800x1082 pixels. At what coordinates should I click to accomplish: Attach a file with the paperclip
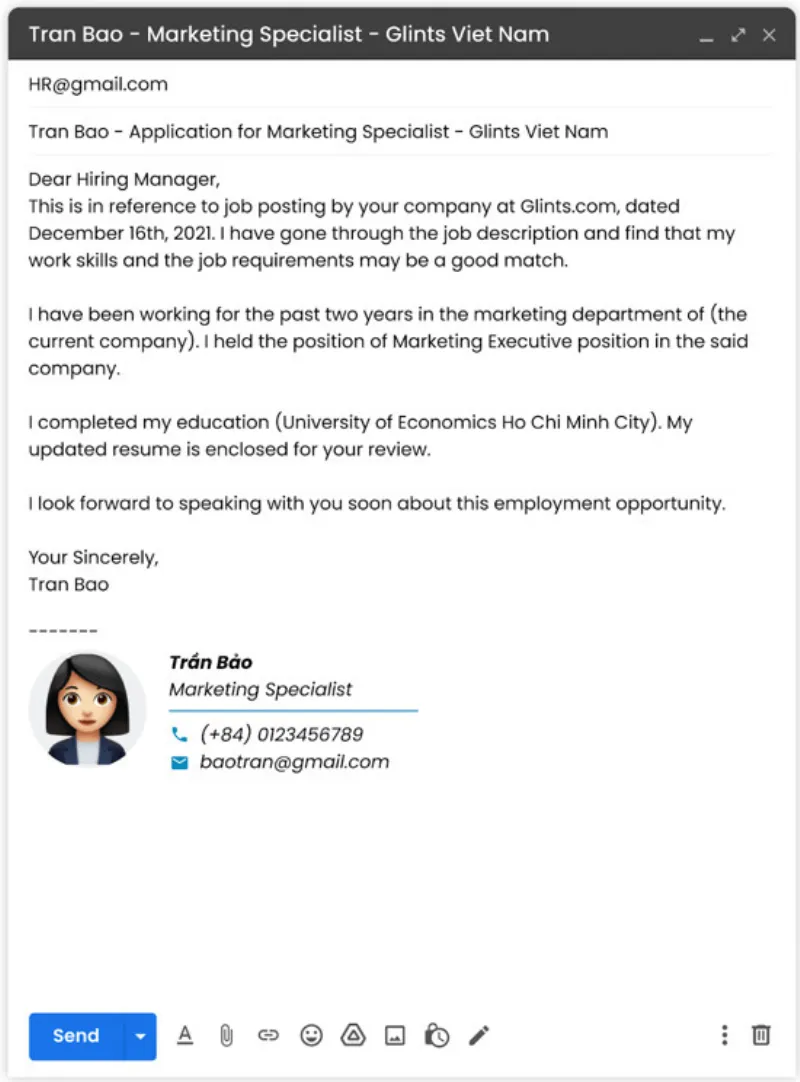point(227,1036)
